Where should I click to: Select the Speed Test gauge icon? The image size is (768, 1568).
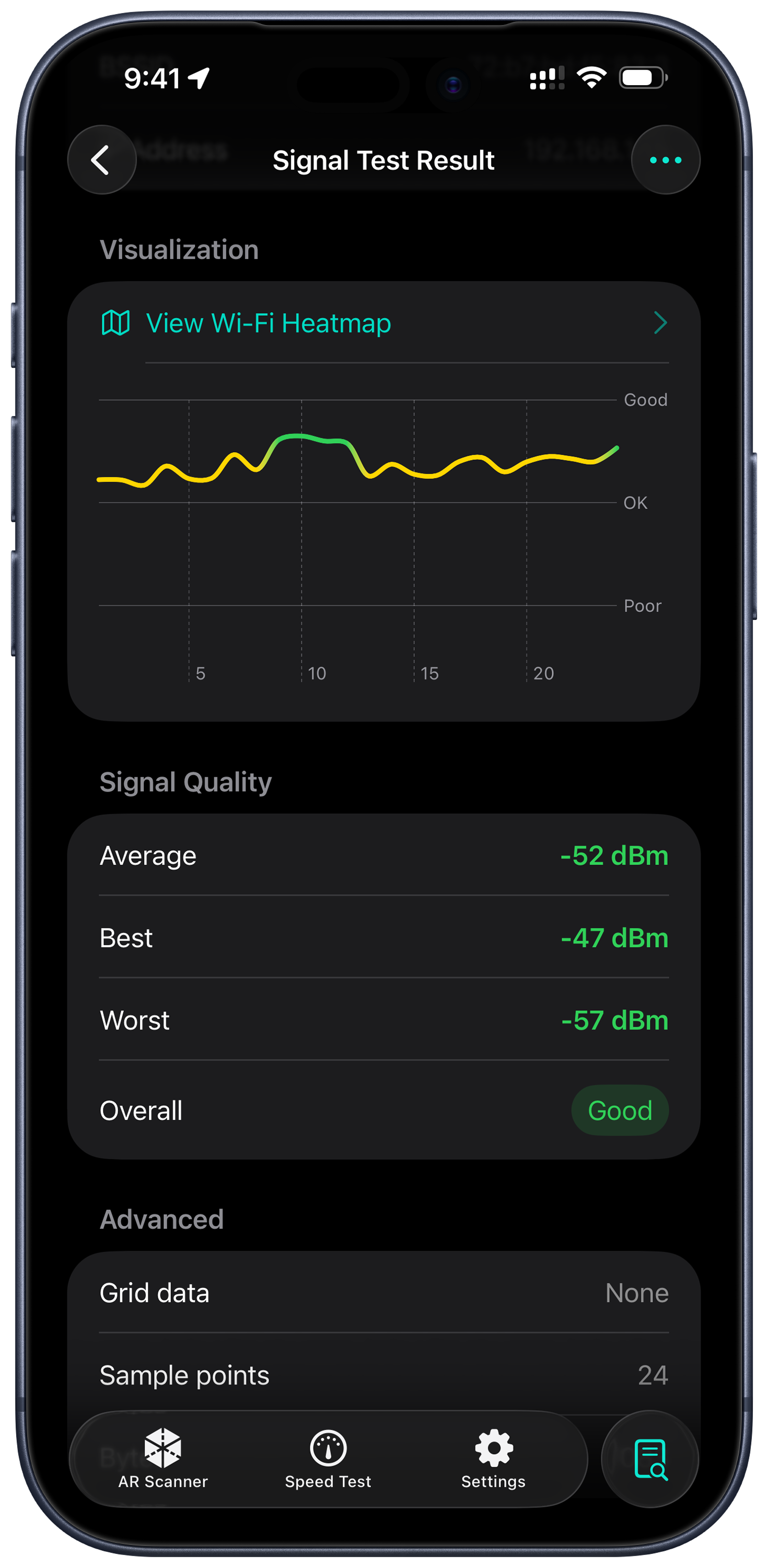328,1448
